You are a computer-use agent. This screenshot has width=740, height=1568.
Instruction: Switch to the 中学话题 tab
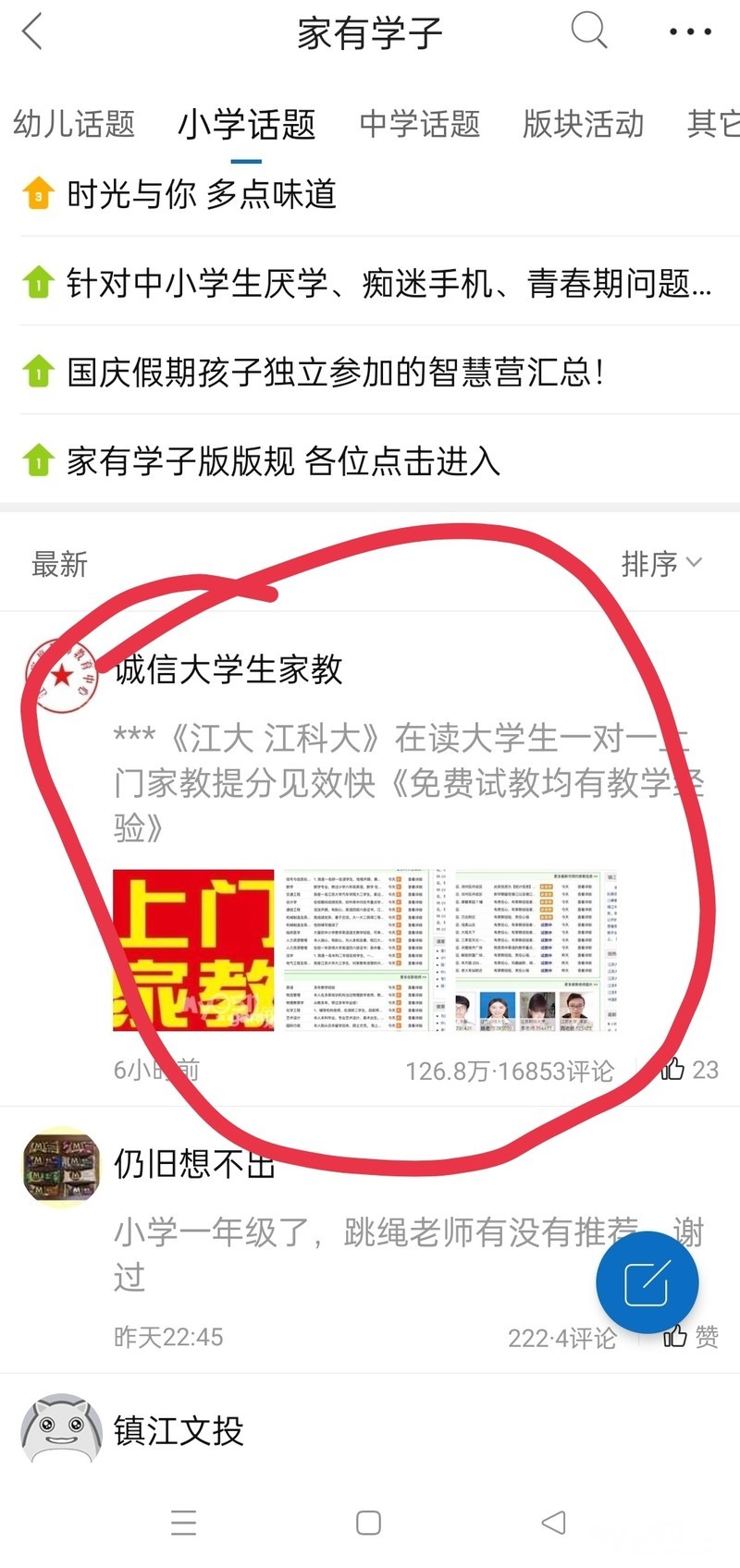419,124
